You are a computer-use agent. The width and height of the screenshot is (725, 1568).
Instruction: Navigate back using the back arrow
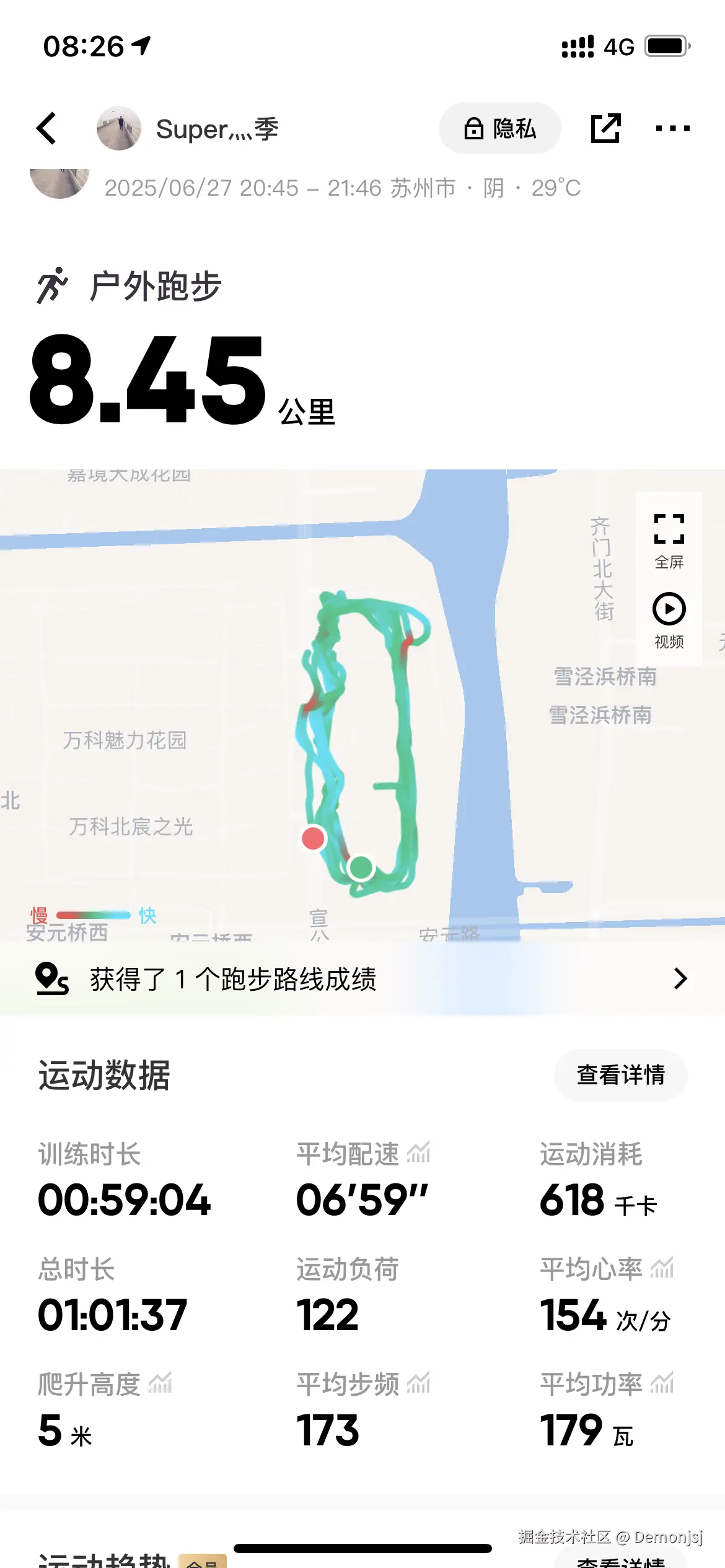(46, 127)
